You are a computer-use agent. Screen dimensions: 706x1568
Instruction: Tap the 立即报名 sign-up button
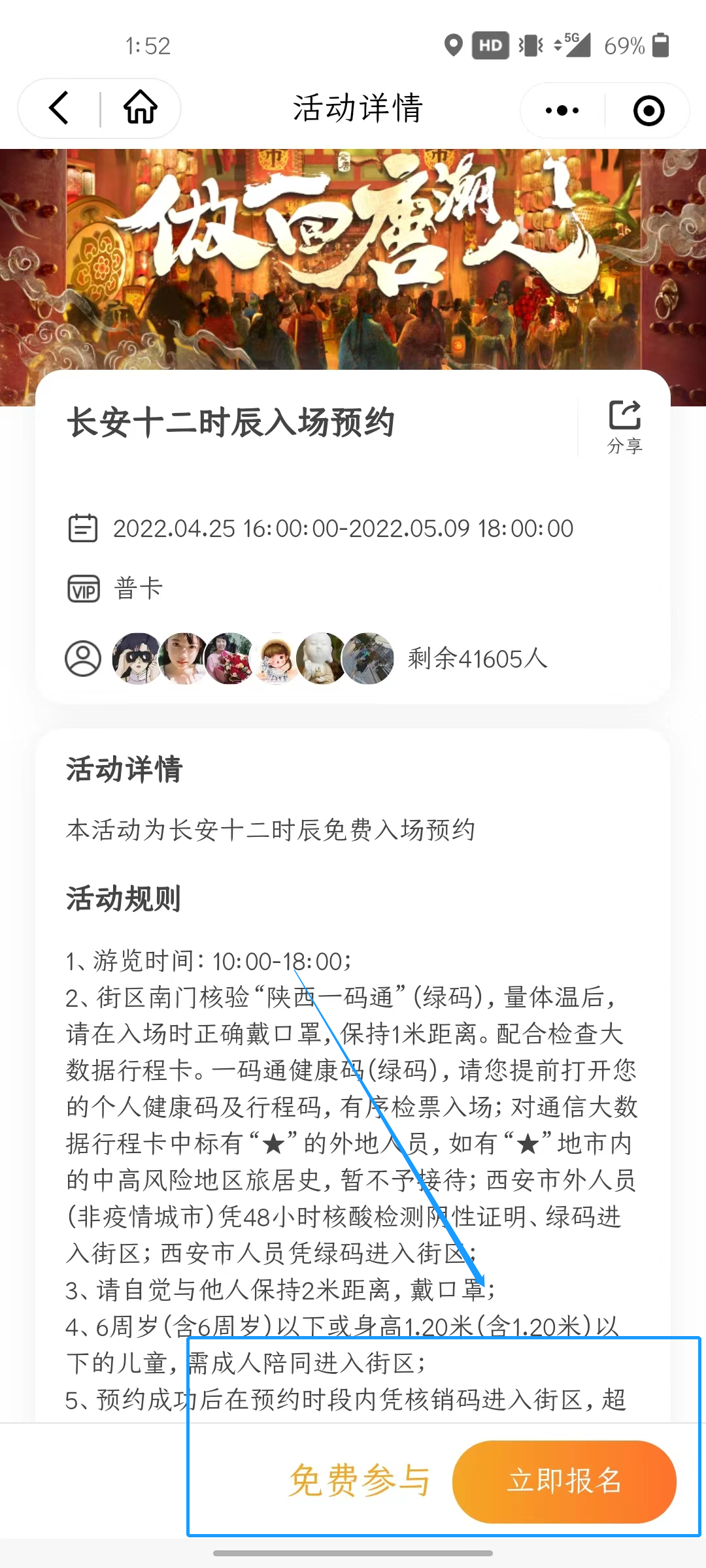564,1481
